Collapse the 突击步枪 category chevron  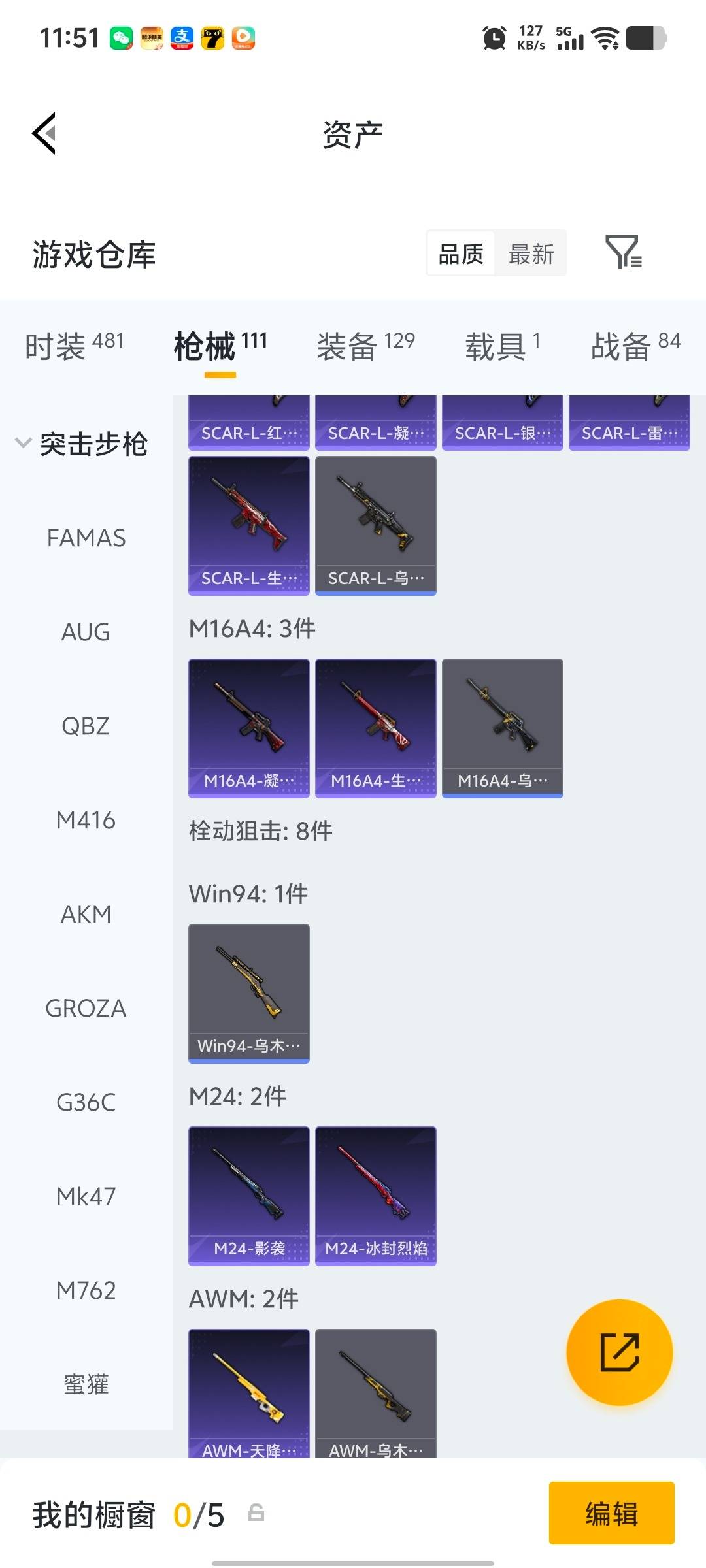23,442
